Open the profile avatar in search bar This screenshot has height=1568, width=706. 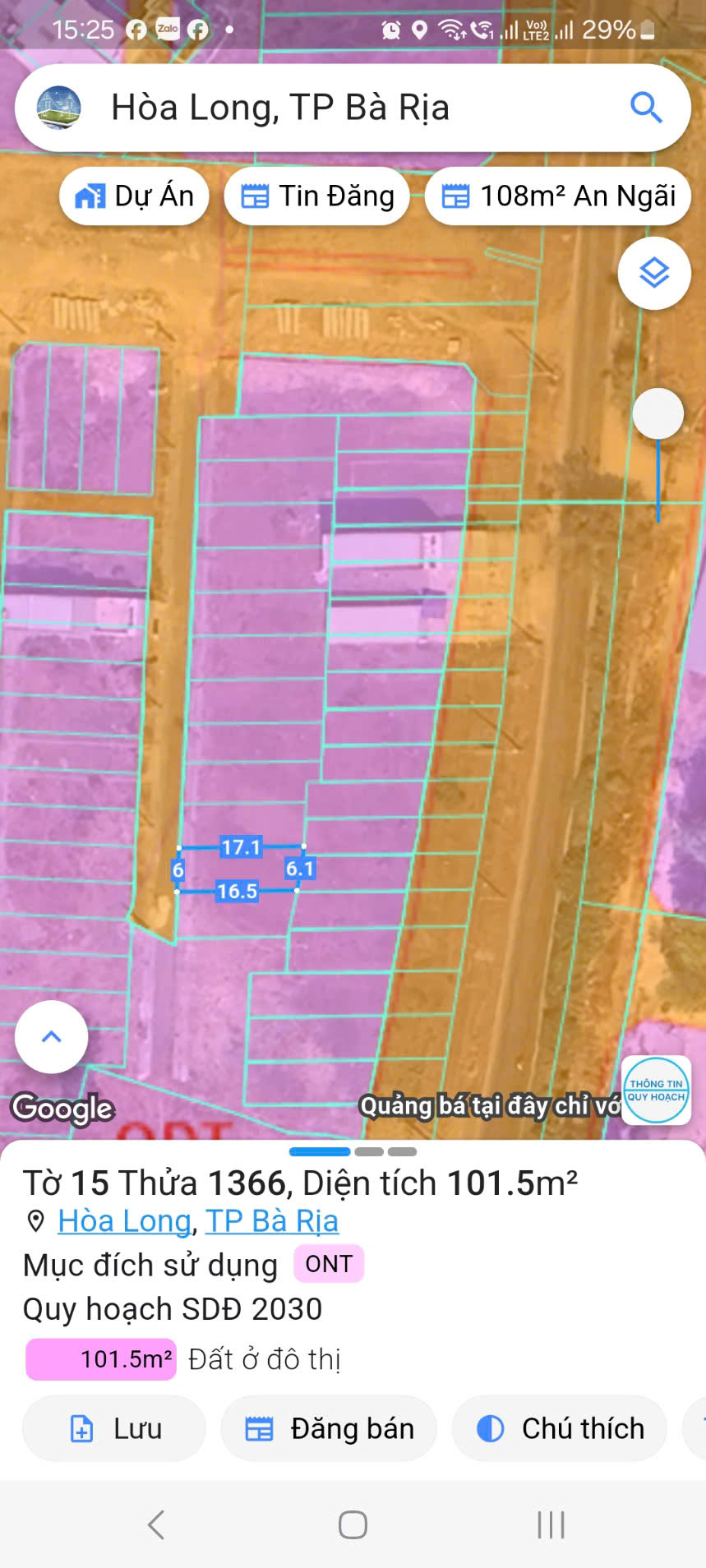pos(59,108)
